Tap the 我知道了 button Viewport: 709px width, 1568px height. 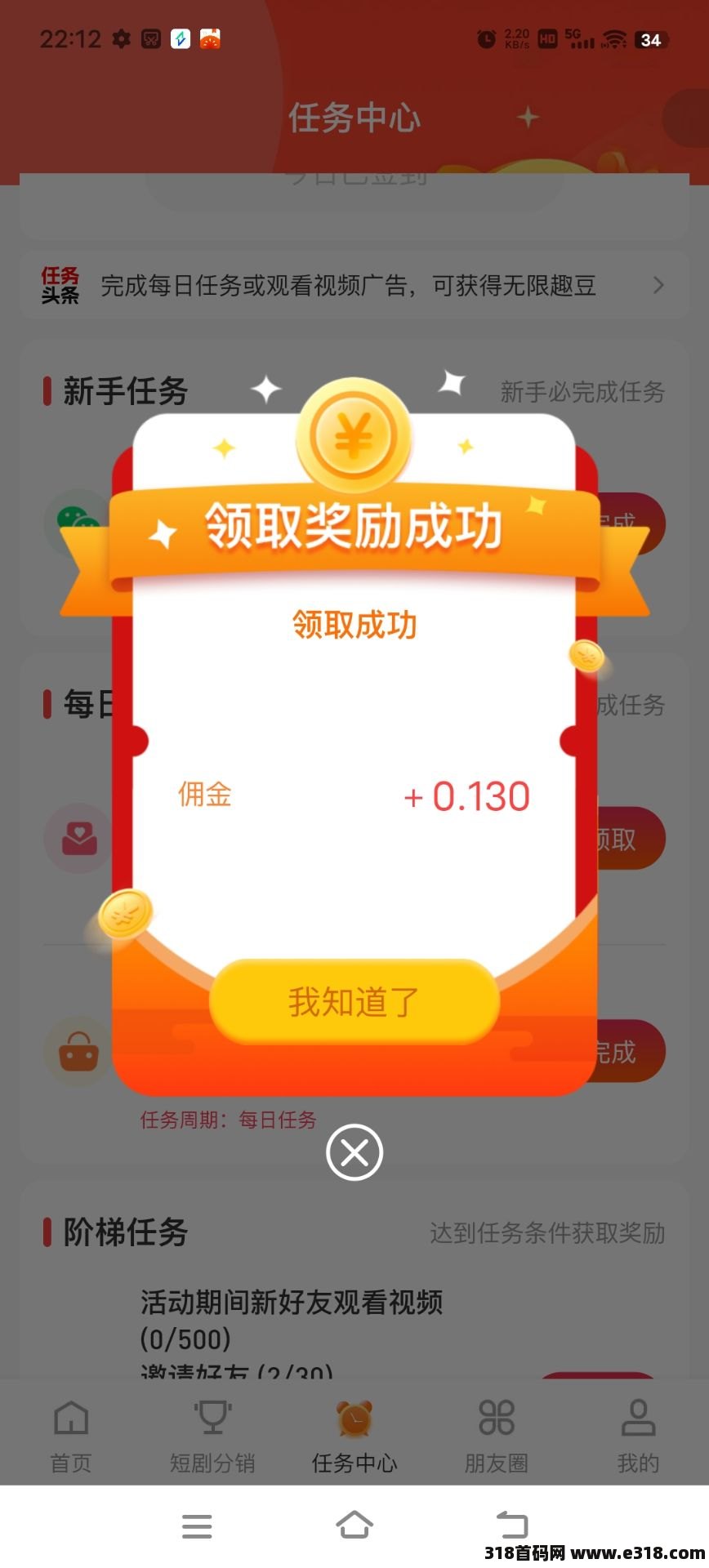[x=354, y=1001]
